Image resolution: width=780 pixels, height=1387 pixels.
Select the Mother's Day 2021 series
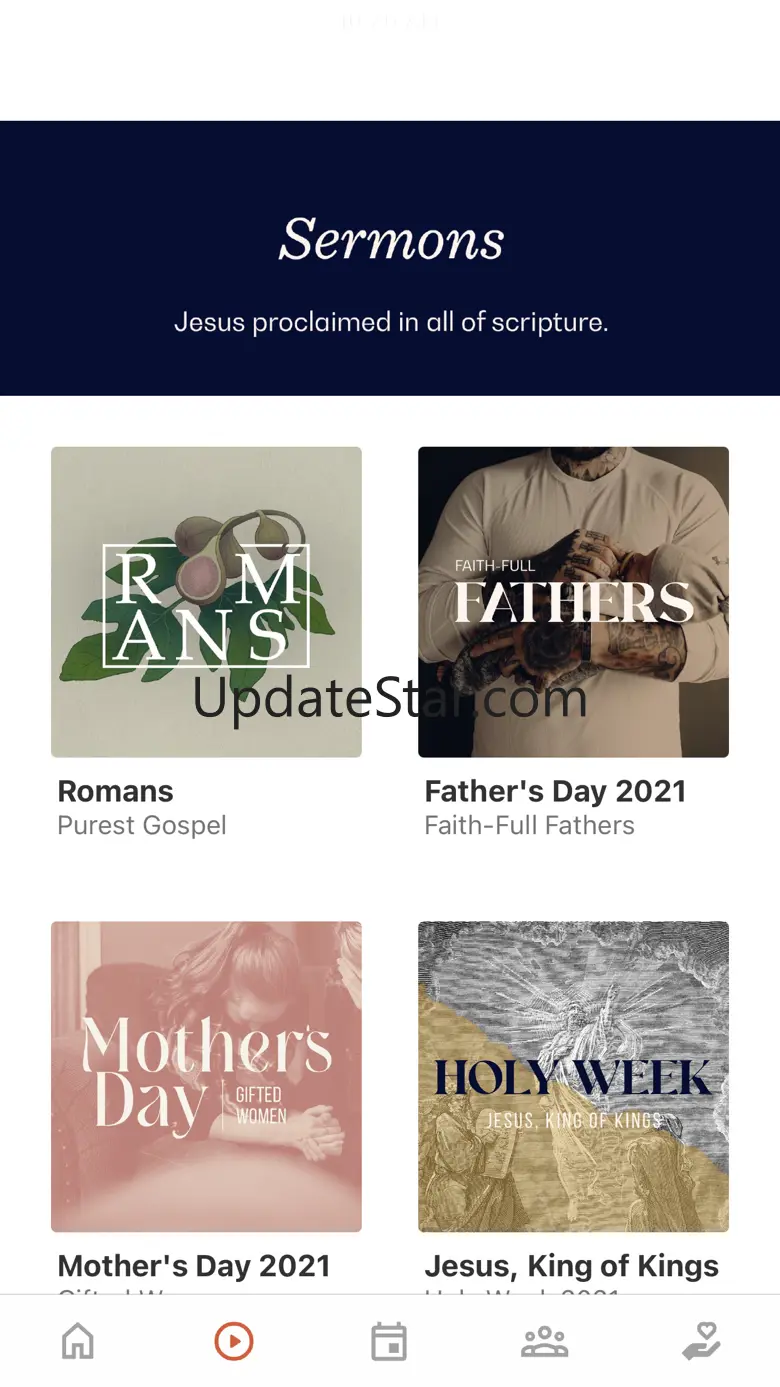(206, 1076)
